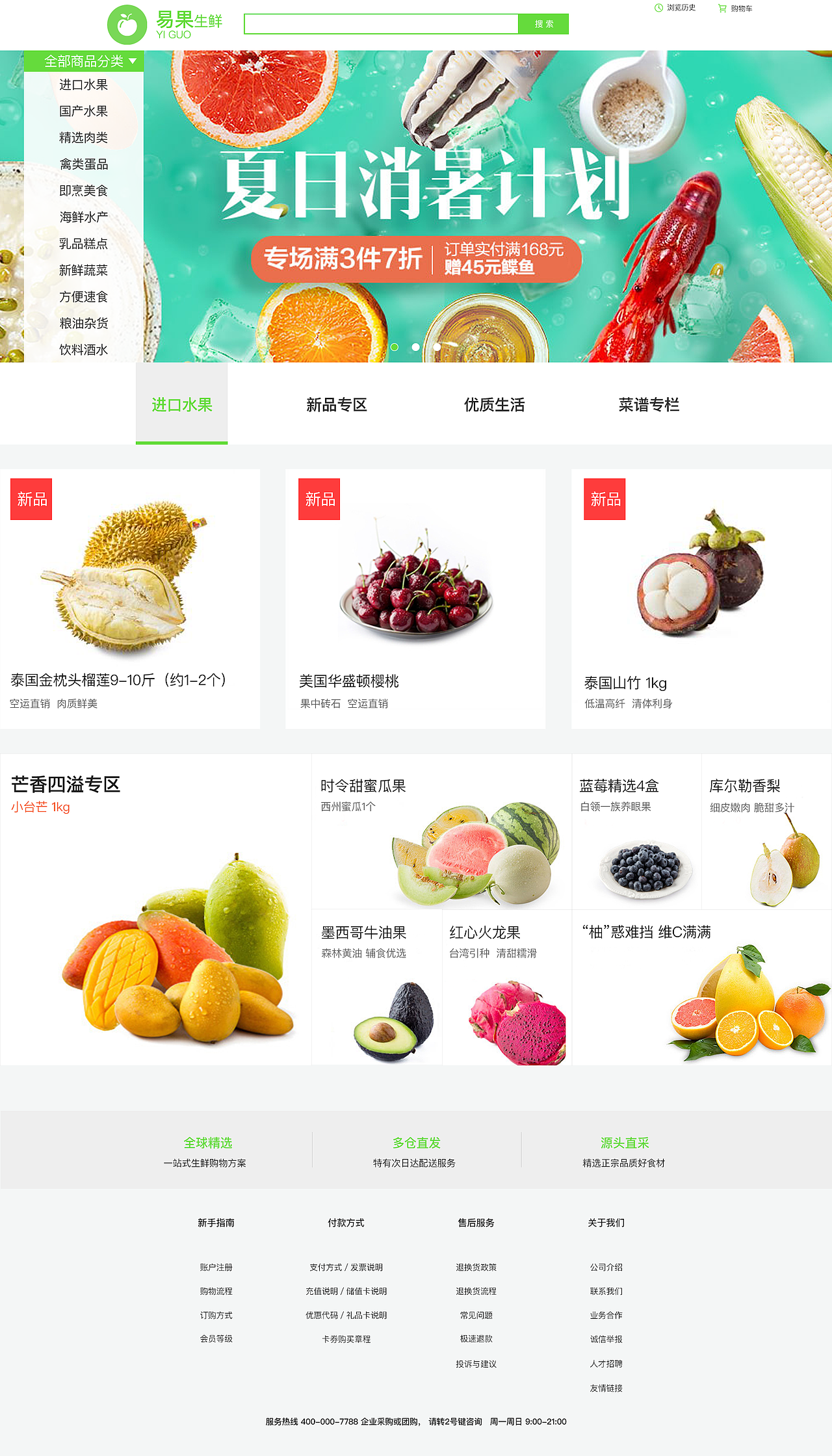The image size is (832, 1456).
Task: View the 蓝莓精选4盒 tile
Action: [636, 831]
